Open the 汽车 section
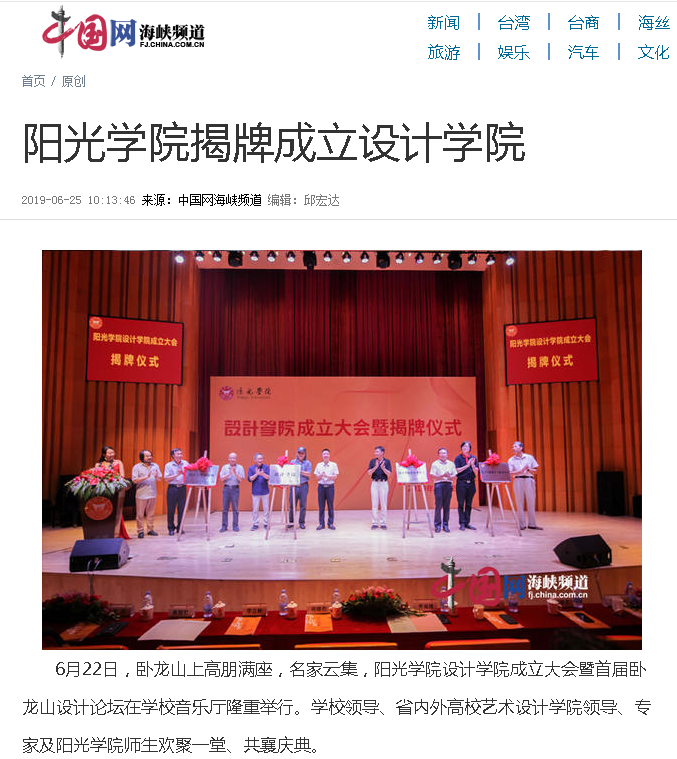 coord(583,52)
